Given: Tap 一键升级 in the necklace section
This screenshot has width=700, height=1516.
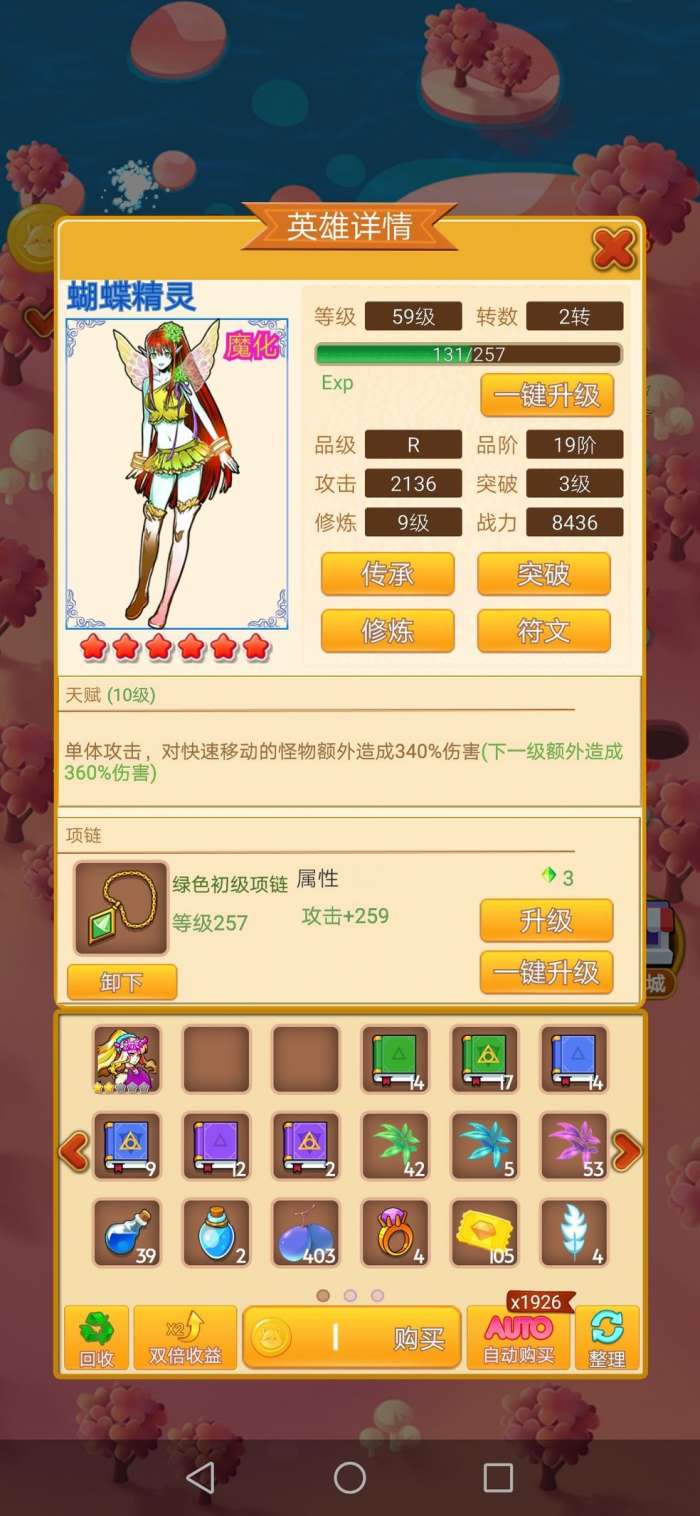Looking at the screenshot, I should point(546,972).
